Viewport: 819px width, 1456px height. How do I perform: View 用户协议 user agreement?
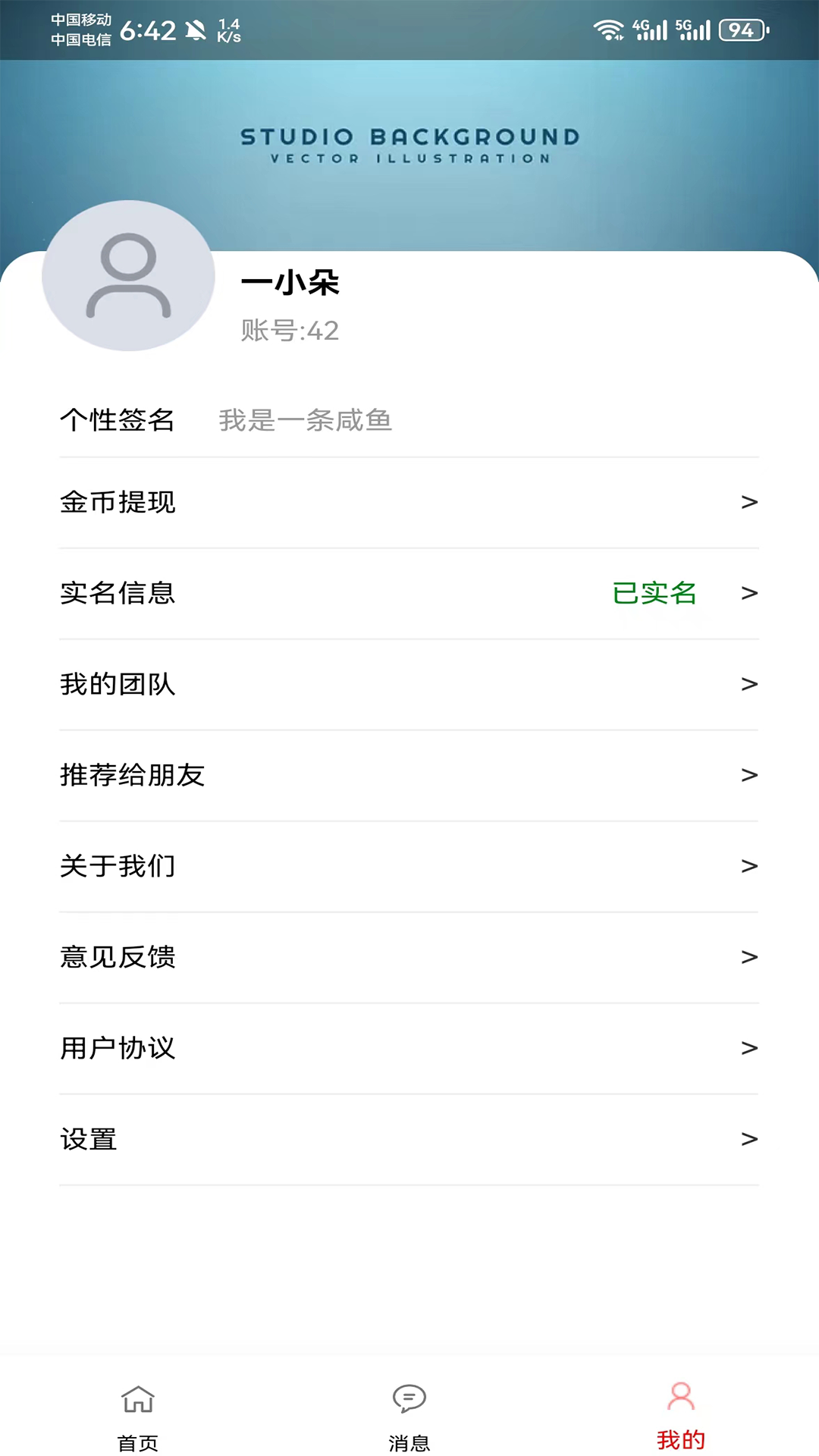click(x=409, y=1048)
